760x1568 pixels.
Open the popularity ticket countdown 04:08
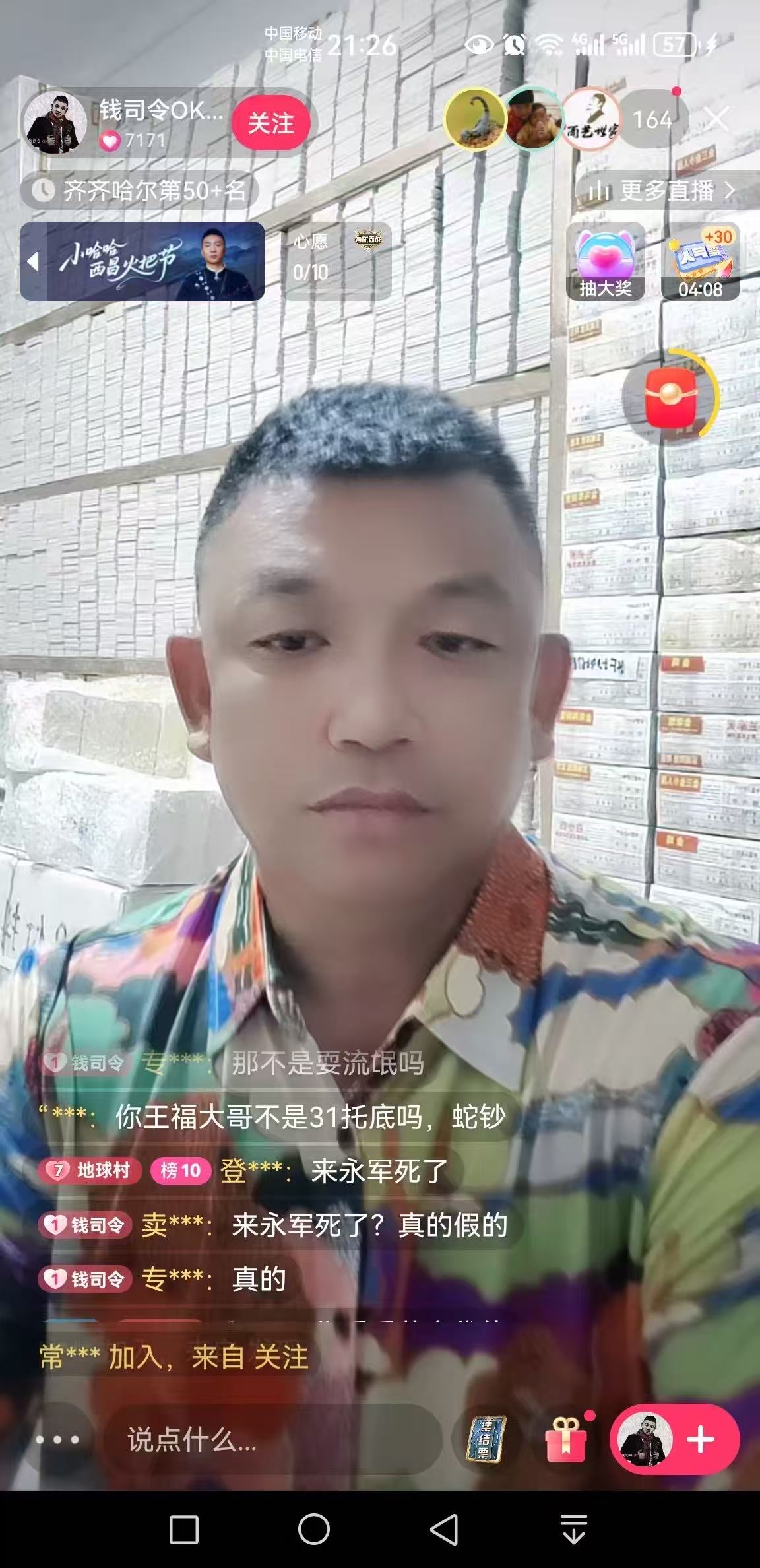click(701, 261)
